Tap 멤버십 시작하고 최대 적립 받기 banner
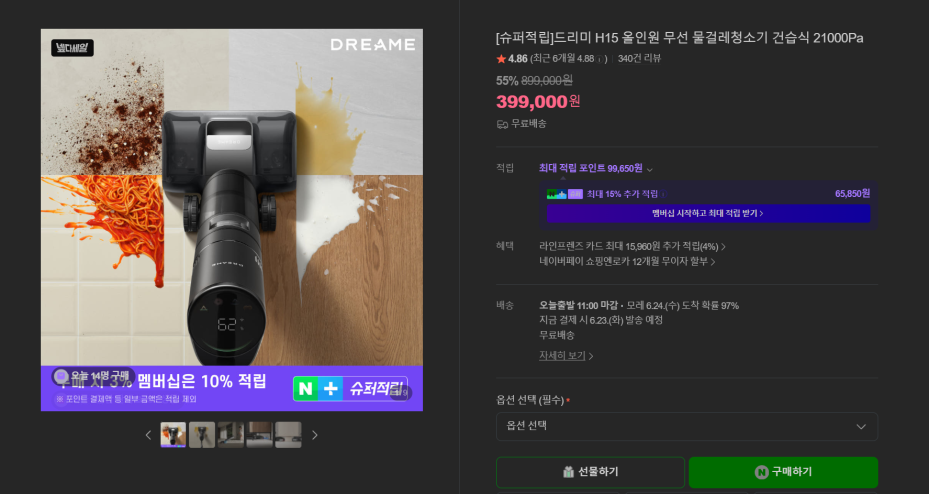 coord(708,213)
